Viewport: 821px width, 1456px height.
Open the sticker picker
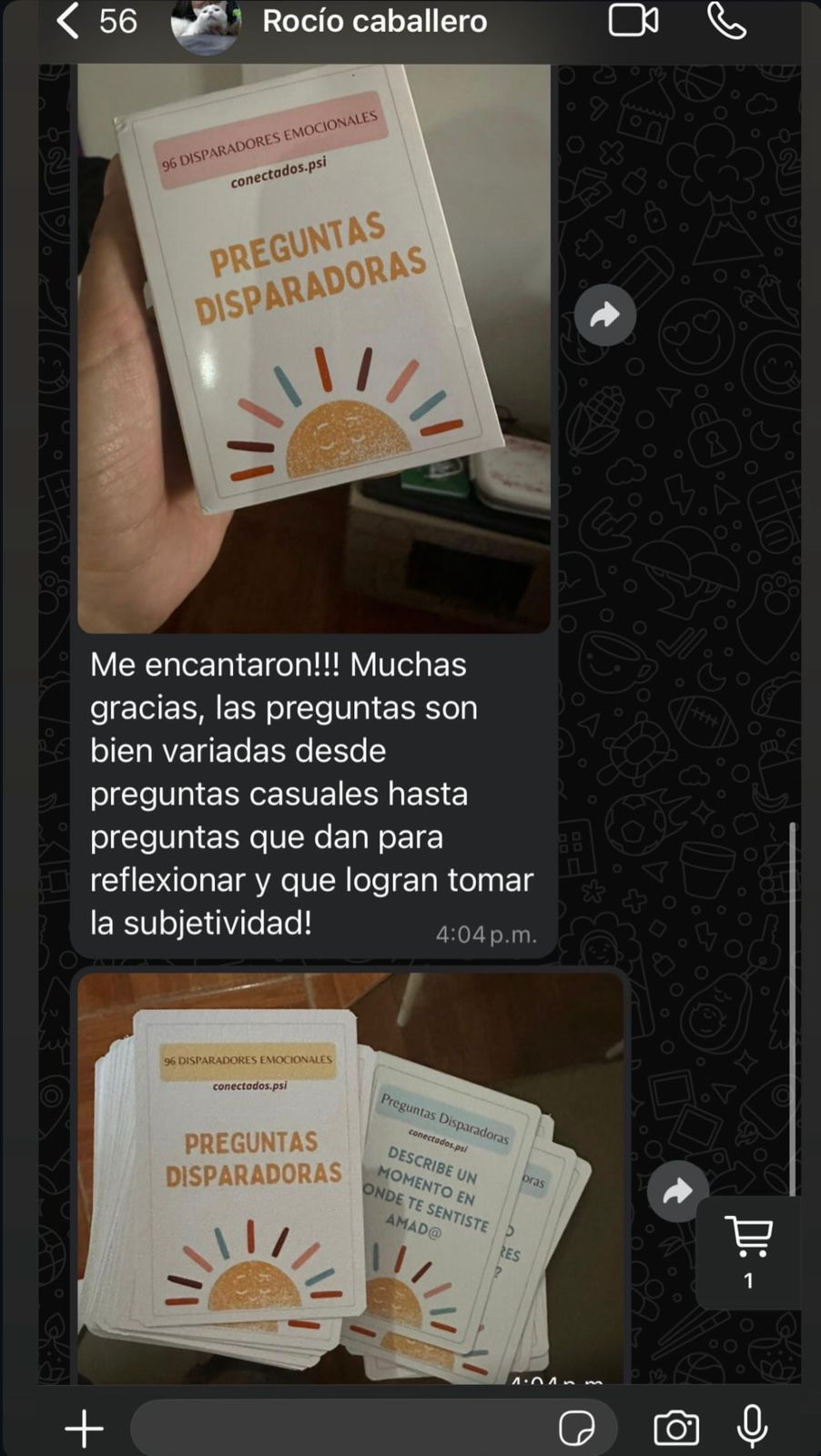[x=576, y=1428]
